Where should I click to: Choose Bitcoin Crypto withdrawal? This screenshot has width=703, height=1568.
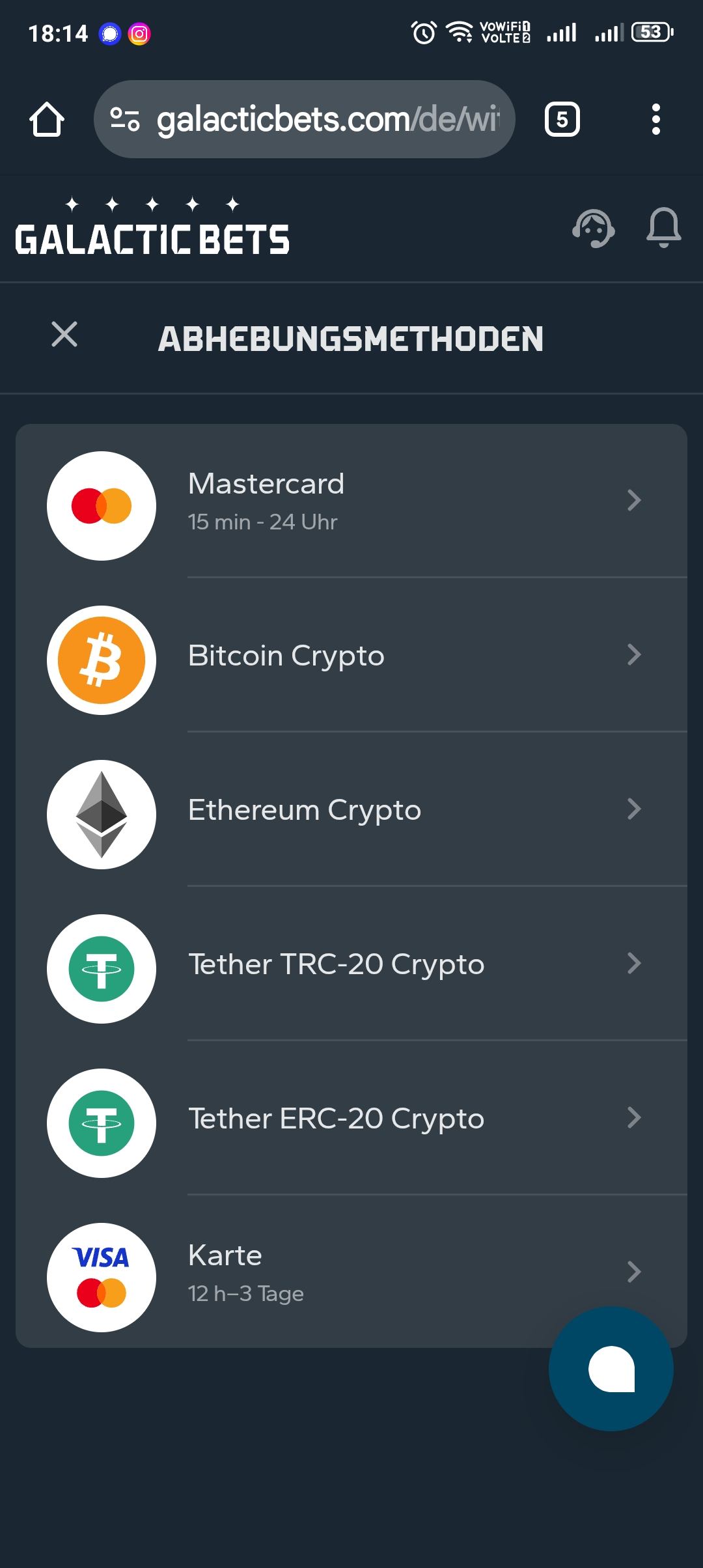pos(351,655)
